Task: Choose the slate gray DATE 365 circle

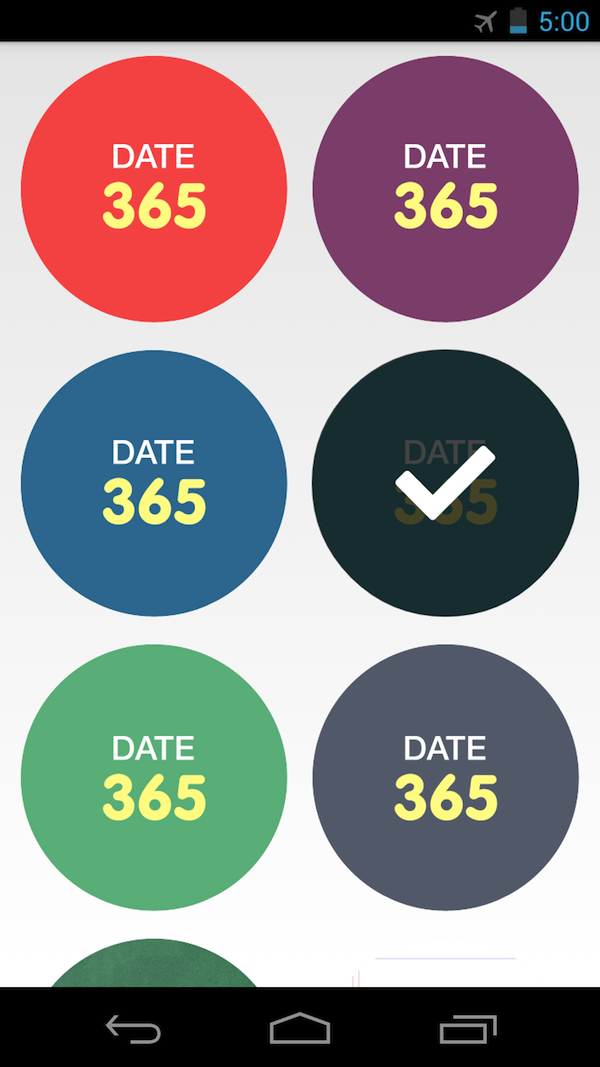Action: (445, 777)
